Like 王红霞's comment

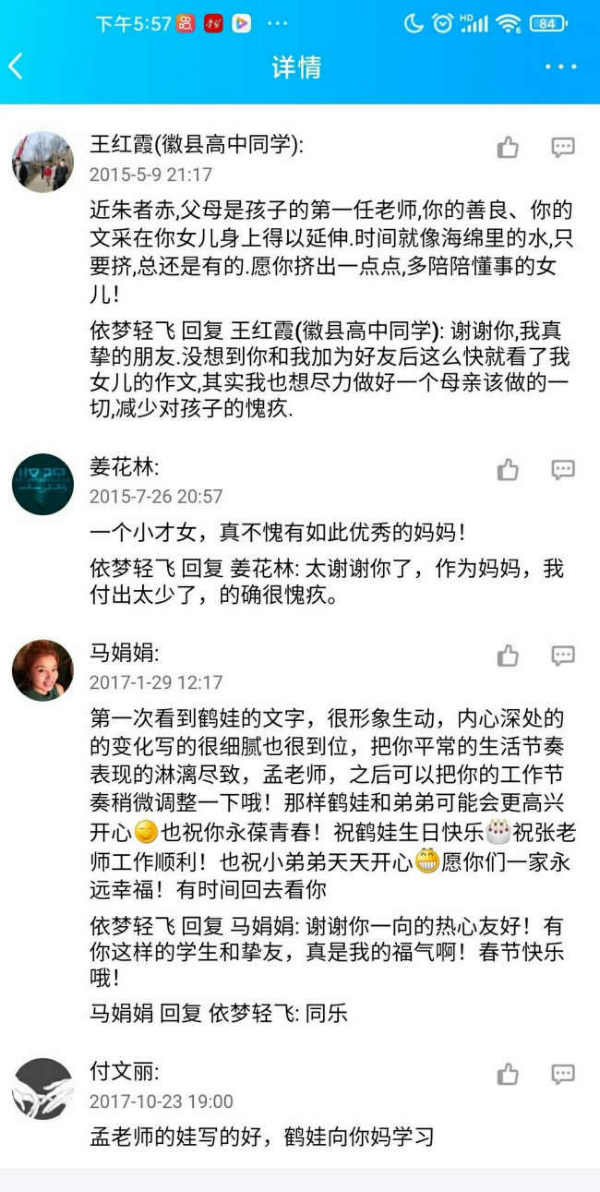pyautogui.click(x=509, y=148)
